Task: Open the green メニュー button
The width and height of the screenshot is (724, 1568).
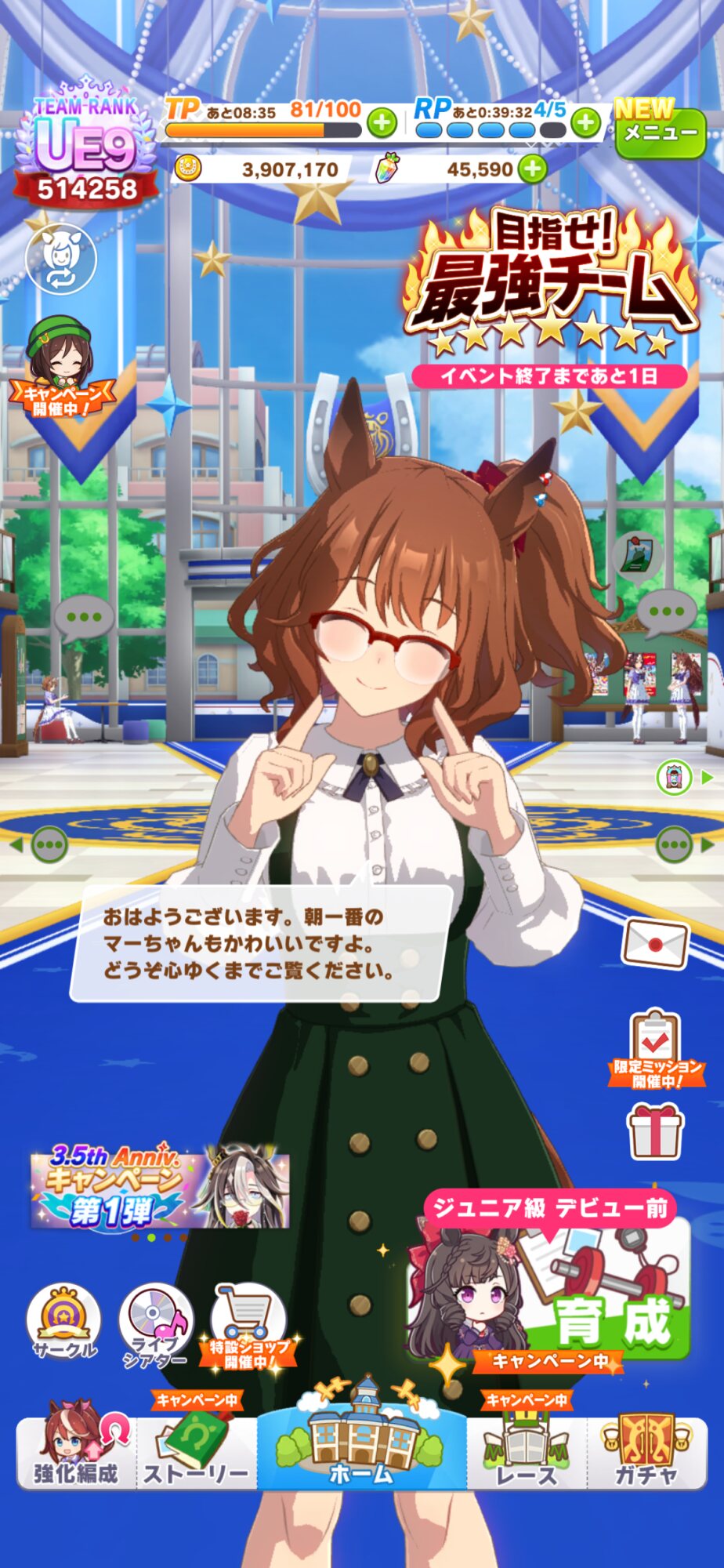Action: point(660,131)
